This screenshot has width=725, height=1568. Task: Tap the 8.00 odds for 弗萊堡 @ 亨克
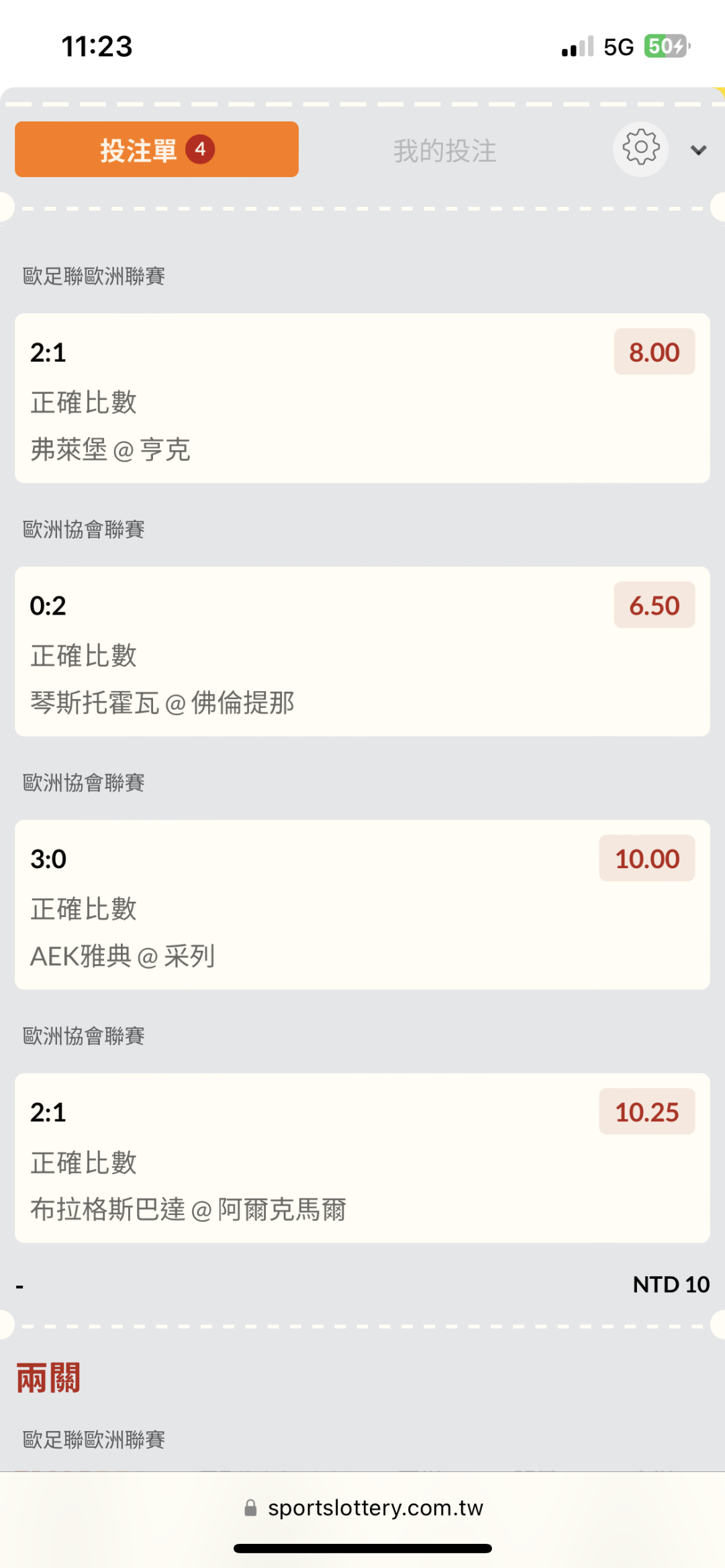pos(654,352)
